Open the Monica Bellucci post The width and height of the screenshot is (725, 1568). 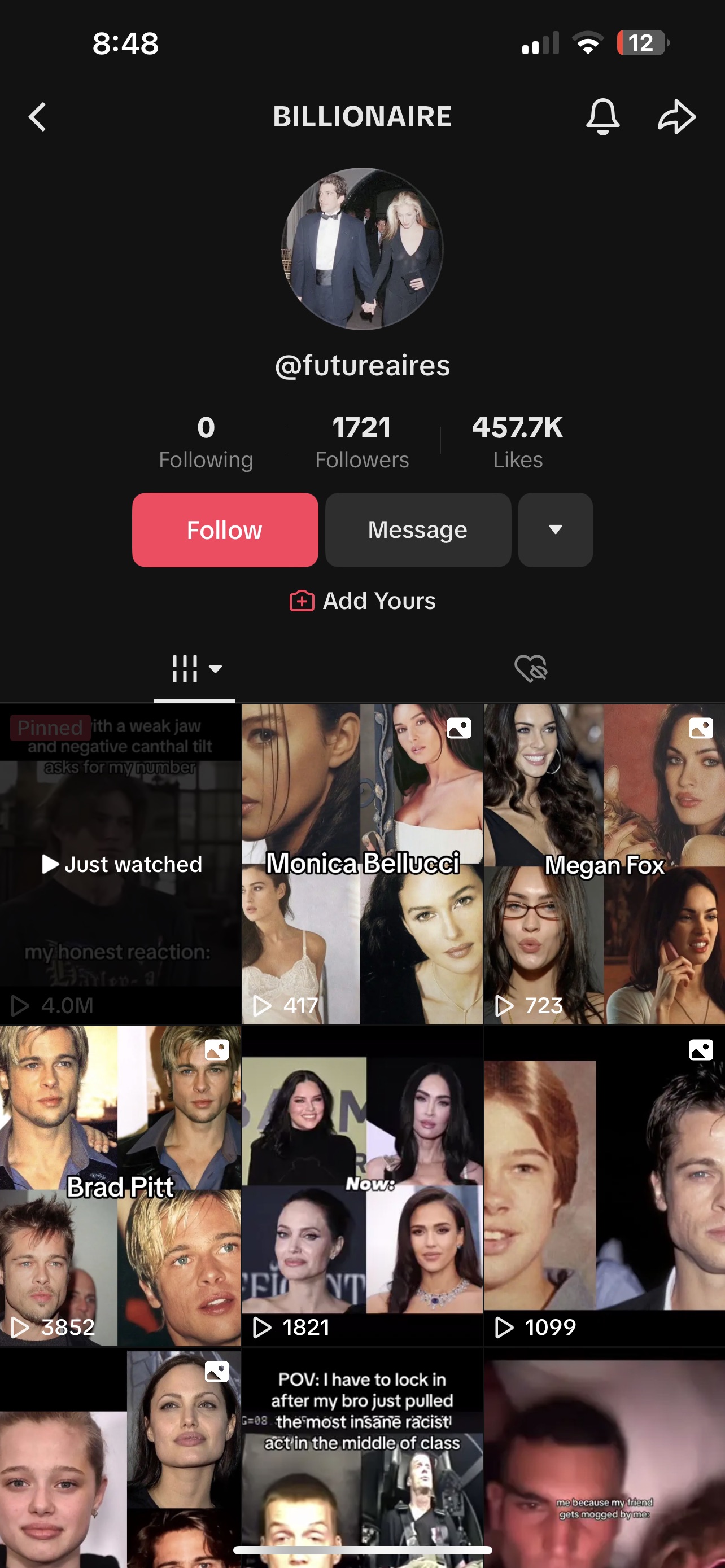362,864
